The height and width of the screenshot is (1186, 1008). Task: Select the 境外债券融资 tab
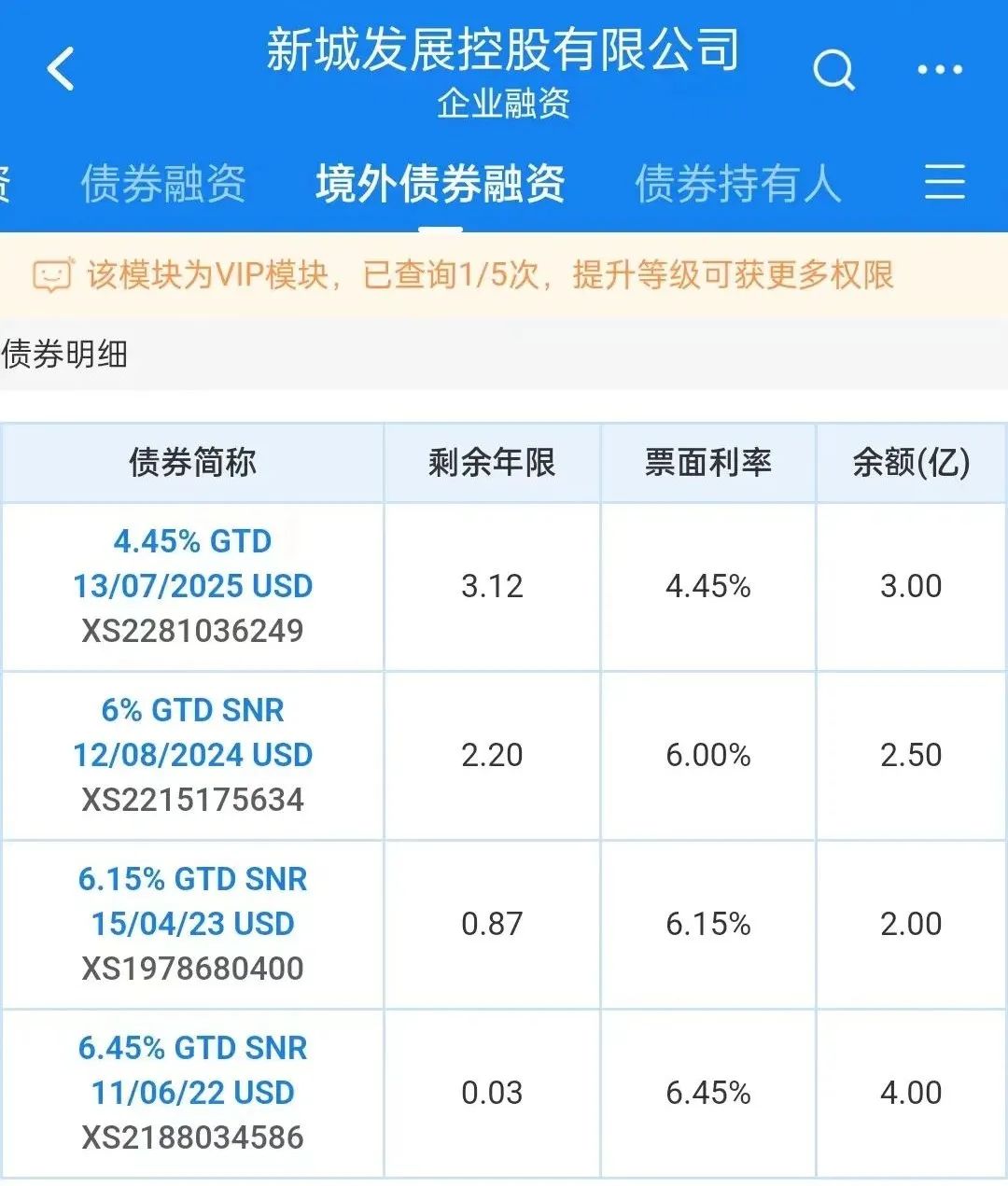(x=440, y=183)
